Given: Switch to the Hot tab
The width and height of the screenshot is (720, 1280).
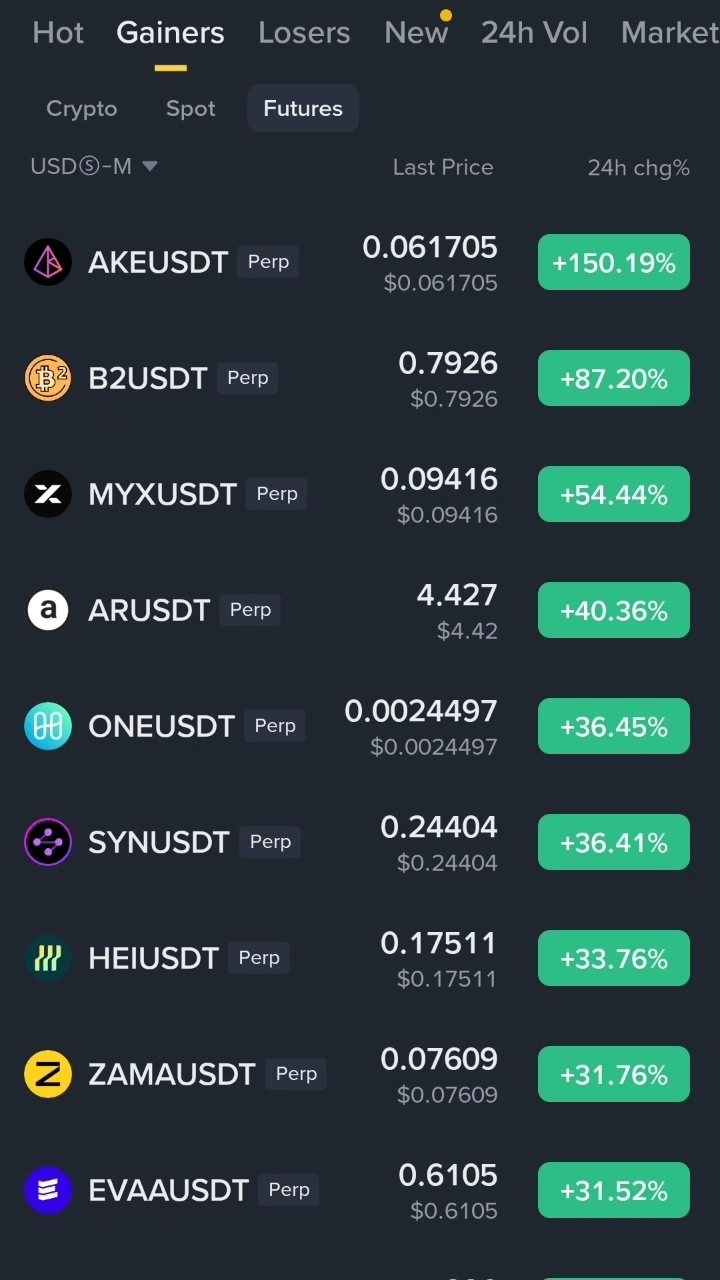Looking at the screenshot, I should [58, 33].
